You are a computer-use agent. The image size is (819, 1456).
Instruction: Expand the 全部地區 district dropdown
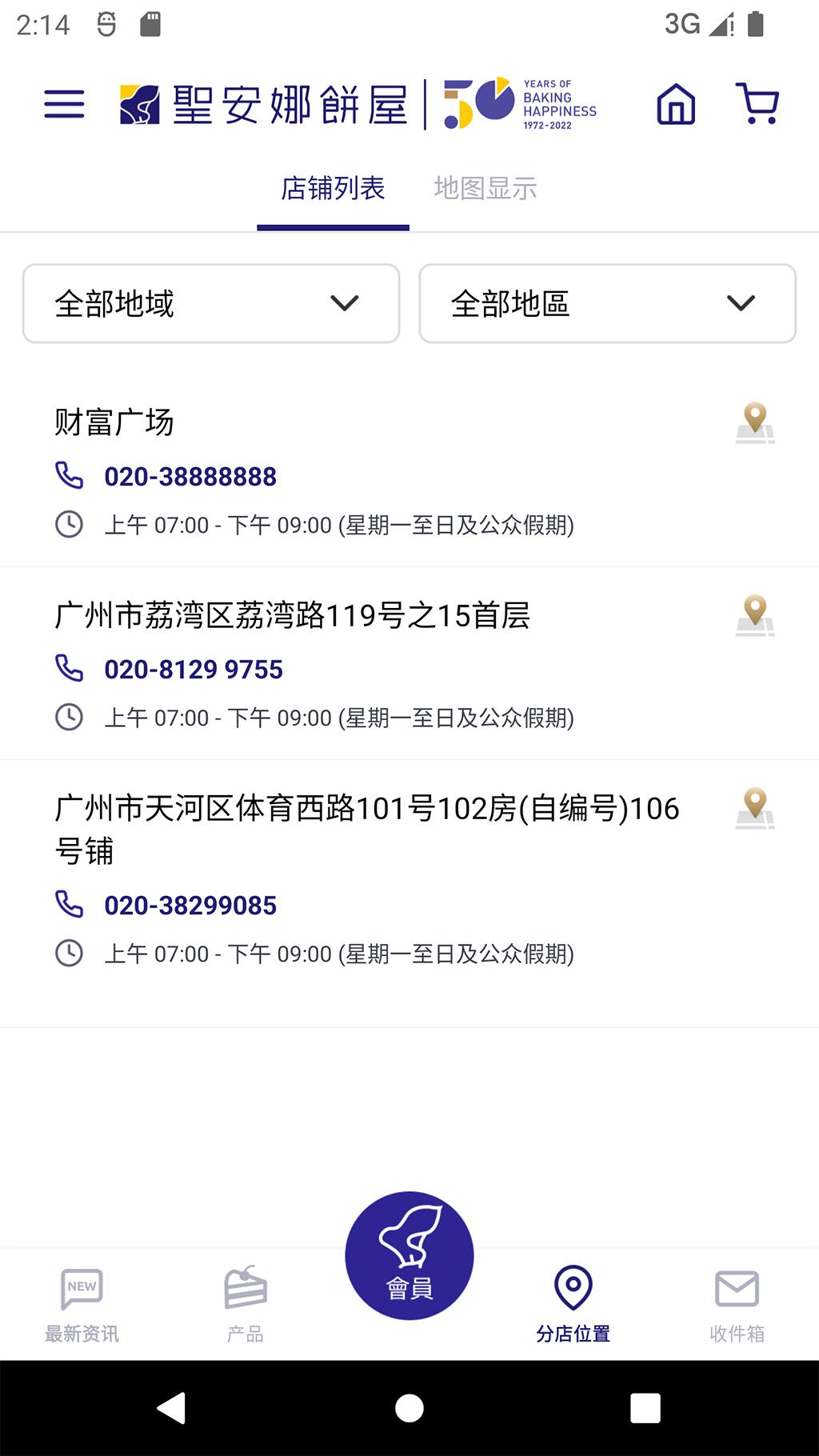click(x=606, y=302)
